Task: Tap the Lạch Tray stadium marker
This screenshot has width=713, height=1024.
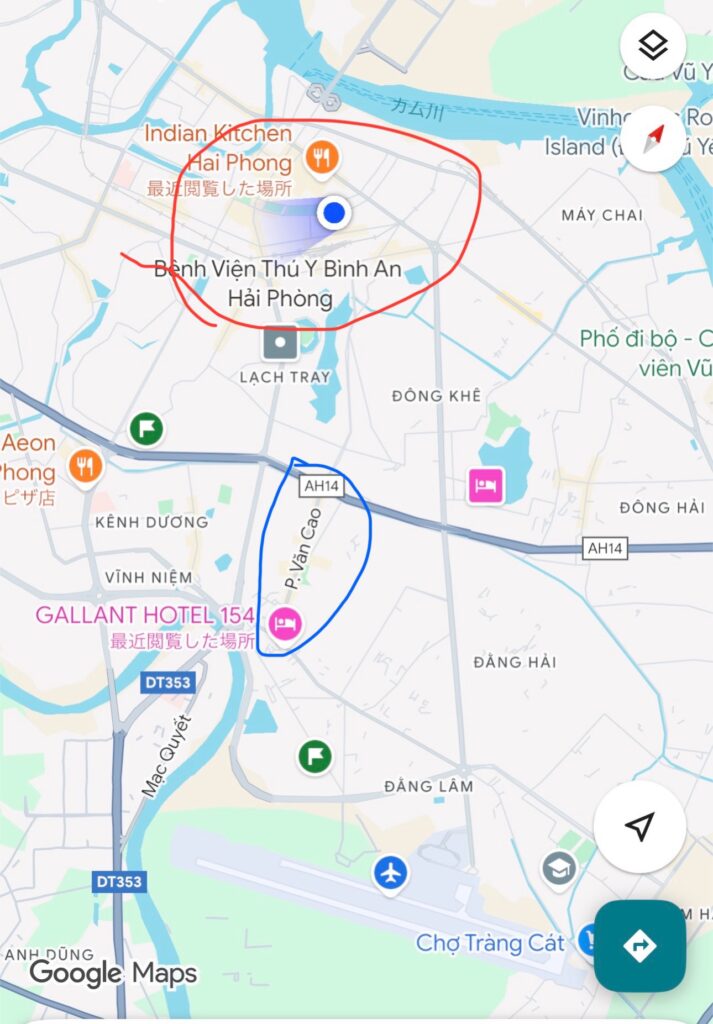Action: [x=280, y=343]
